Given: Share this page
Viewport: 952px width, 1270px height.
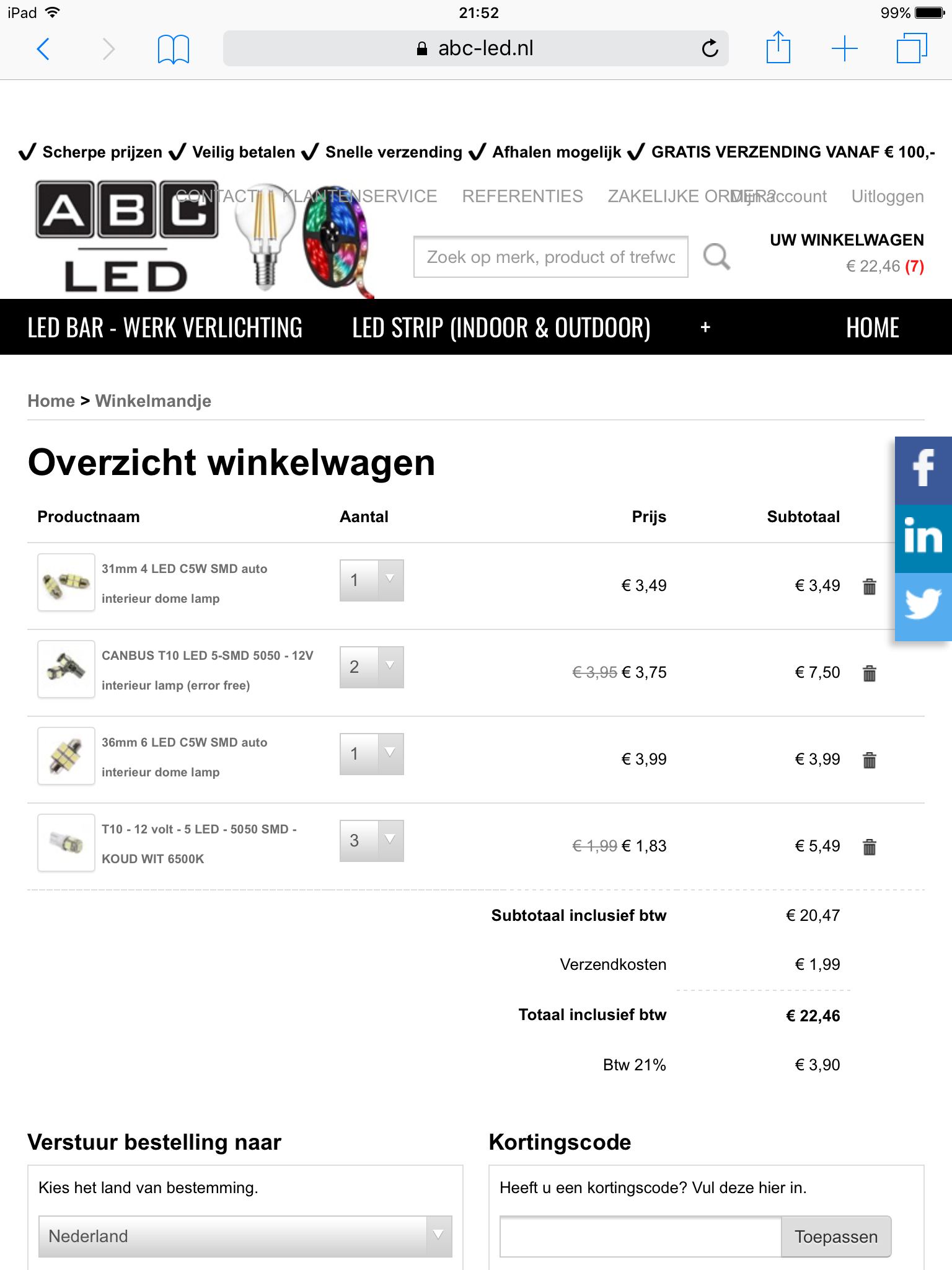Looking at the screenshot, I should [x=778, y=48].
